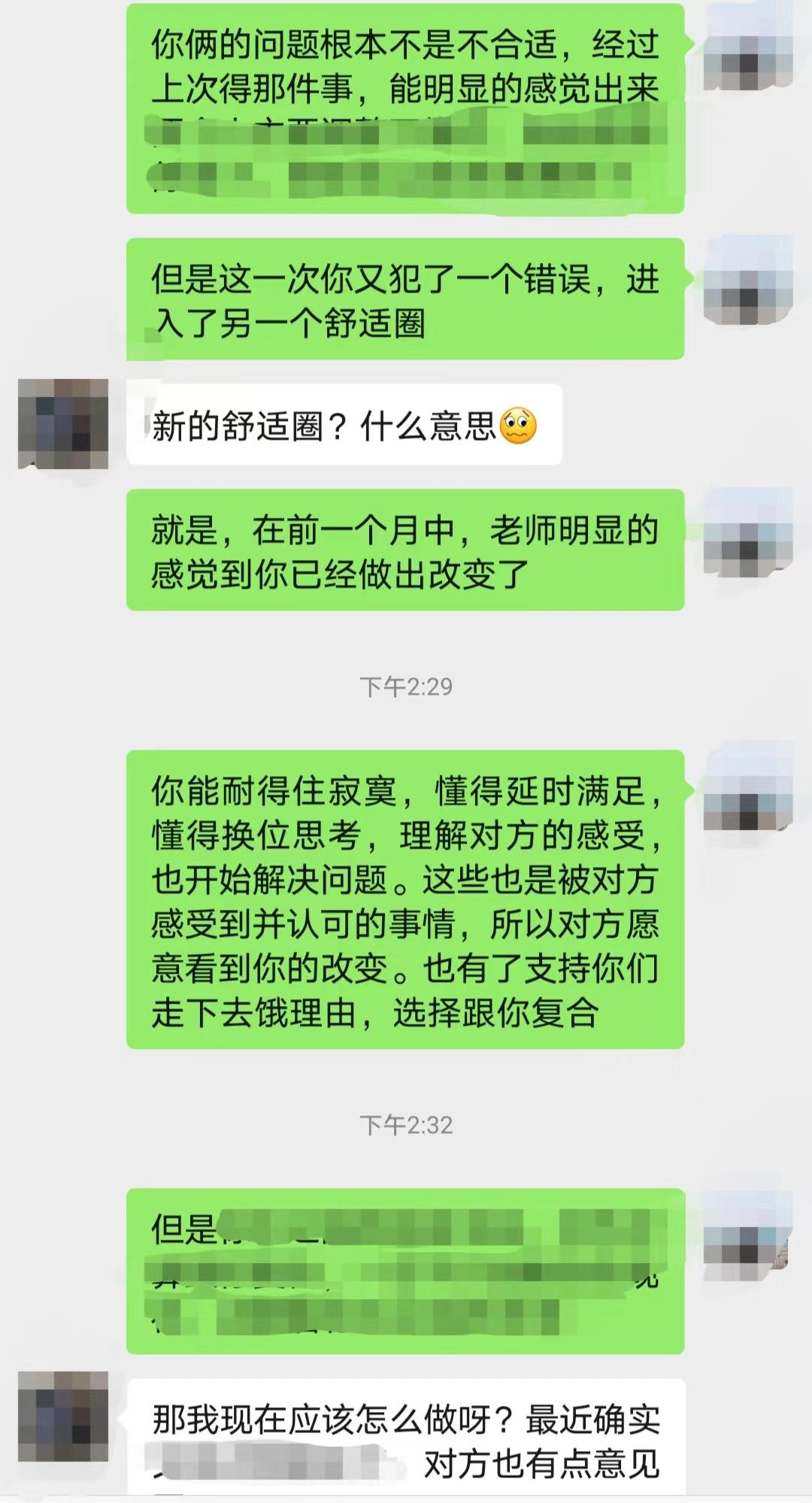Click the white bubble '新的舒适圈？什么意思'

coord(338,425)
